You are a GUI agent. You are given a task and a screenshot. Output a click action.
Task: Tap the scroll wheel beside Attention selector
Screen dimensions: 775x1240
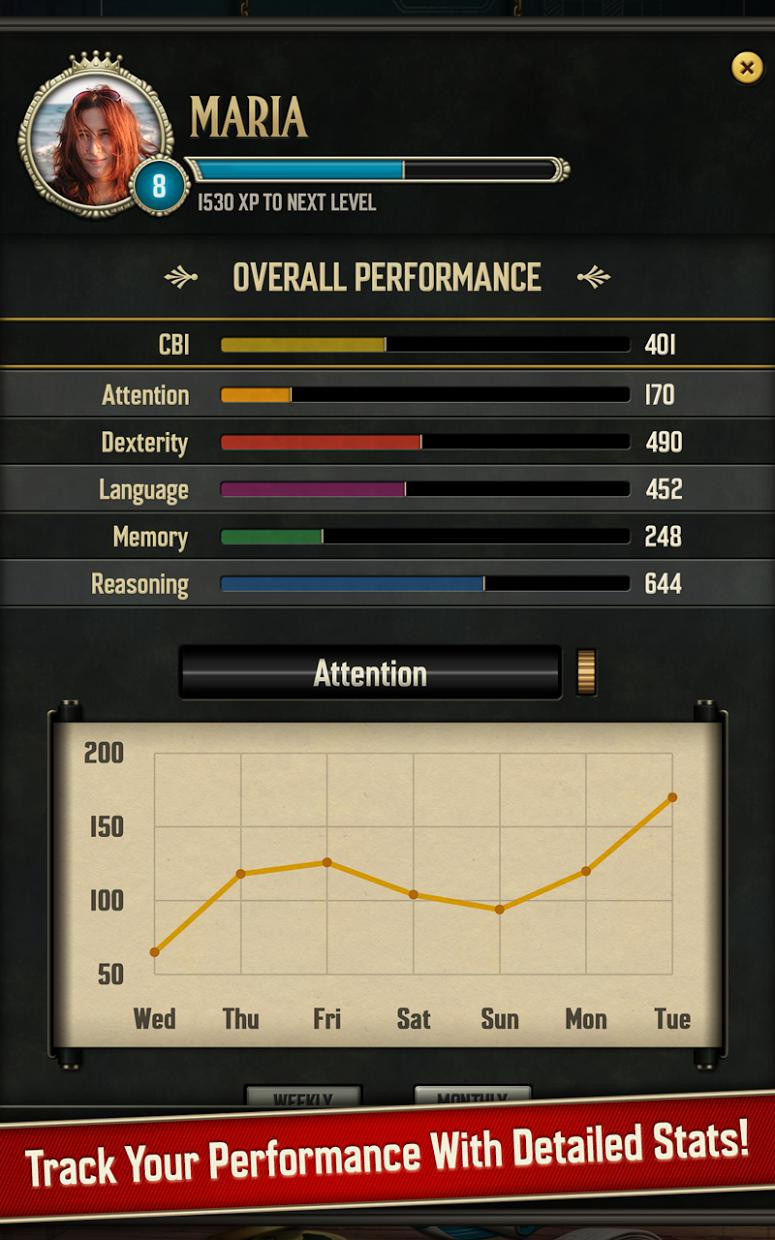586,672
